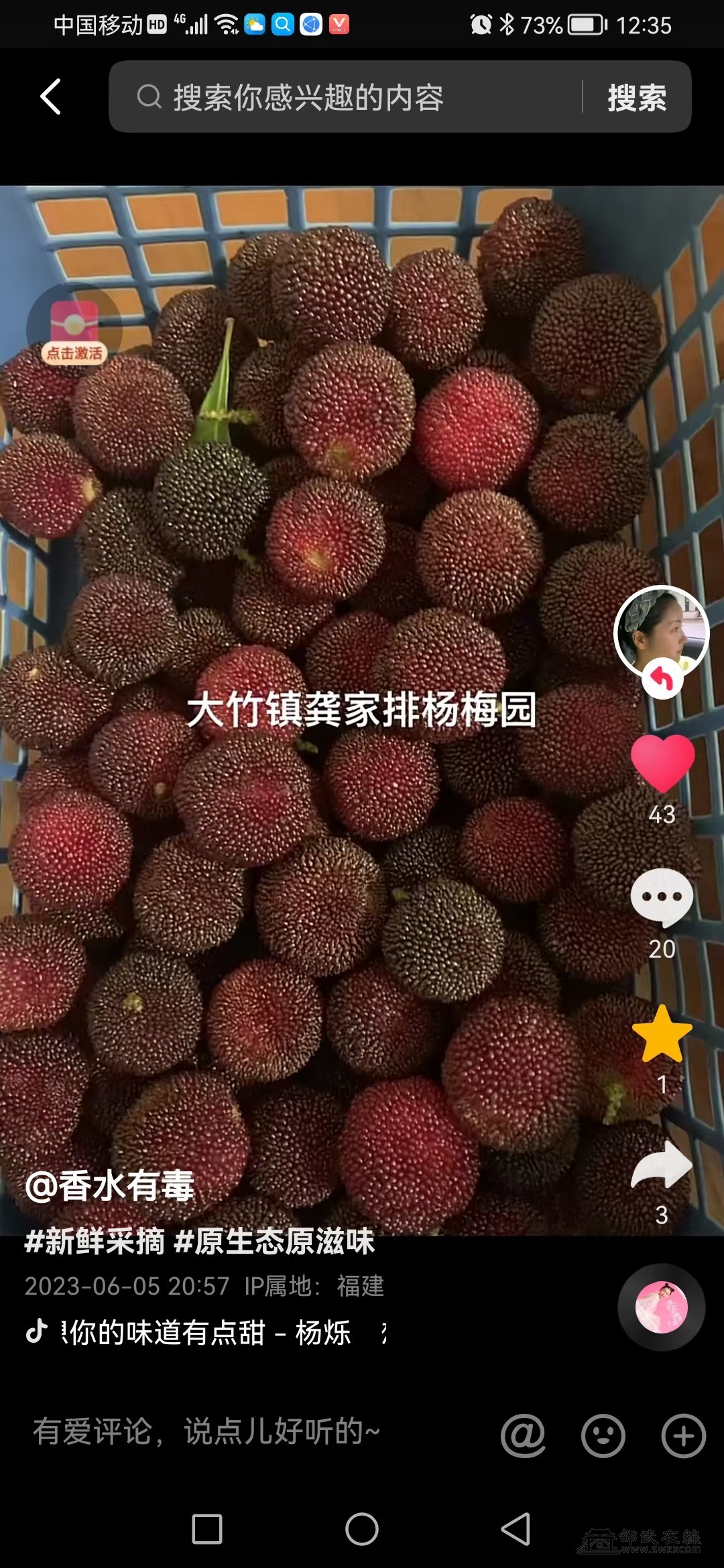Open the hashtag #新鲜采摘
Viewport: 724px width, 1568px height.
(95, 1240)
